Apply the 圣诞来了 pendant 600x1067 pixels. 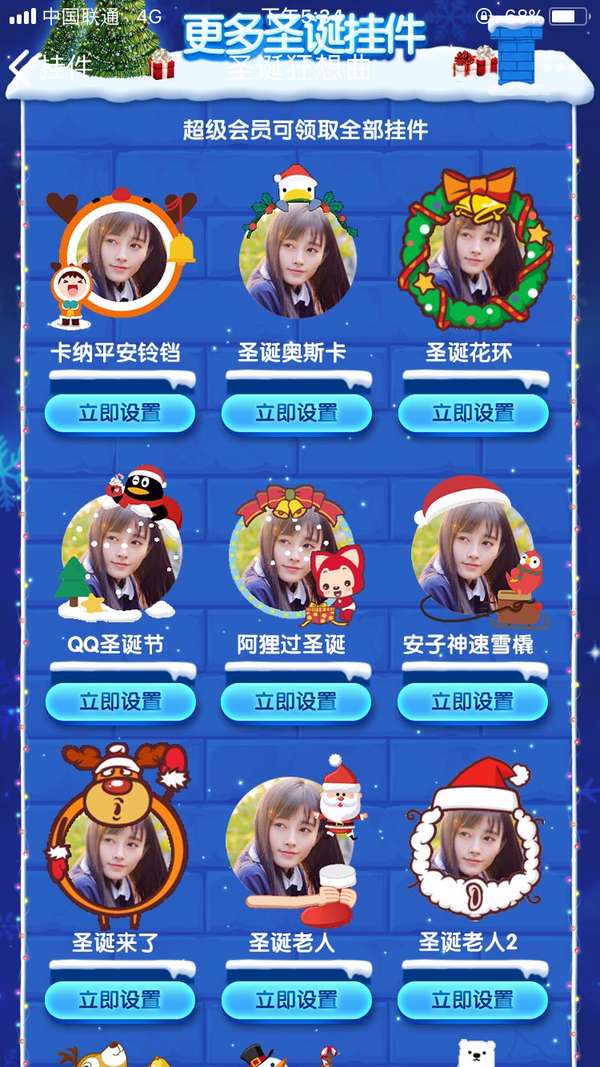click(120, 1000)
